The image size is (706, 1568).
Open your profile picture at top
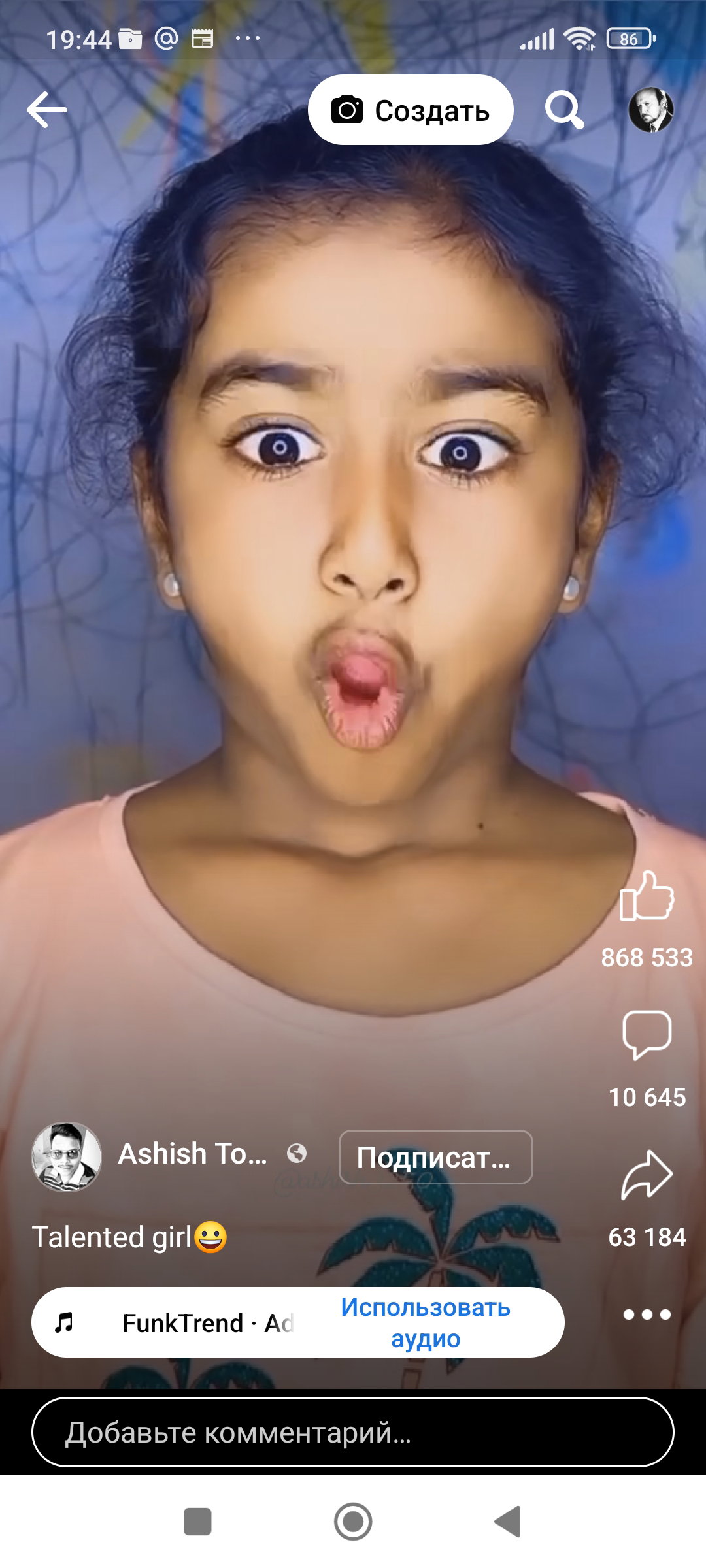650,110
